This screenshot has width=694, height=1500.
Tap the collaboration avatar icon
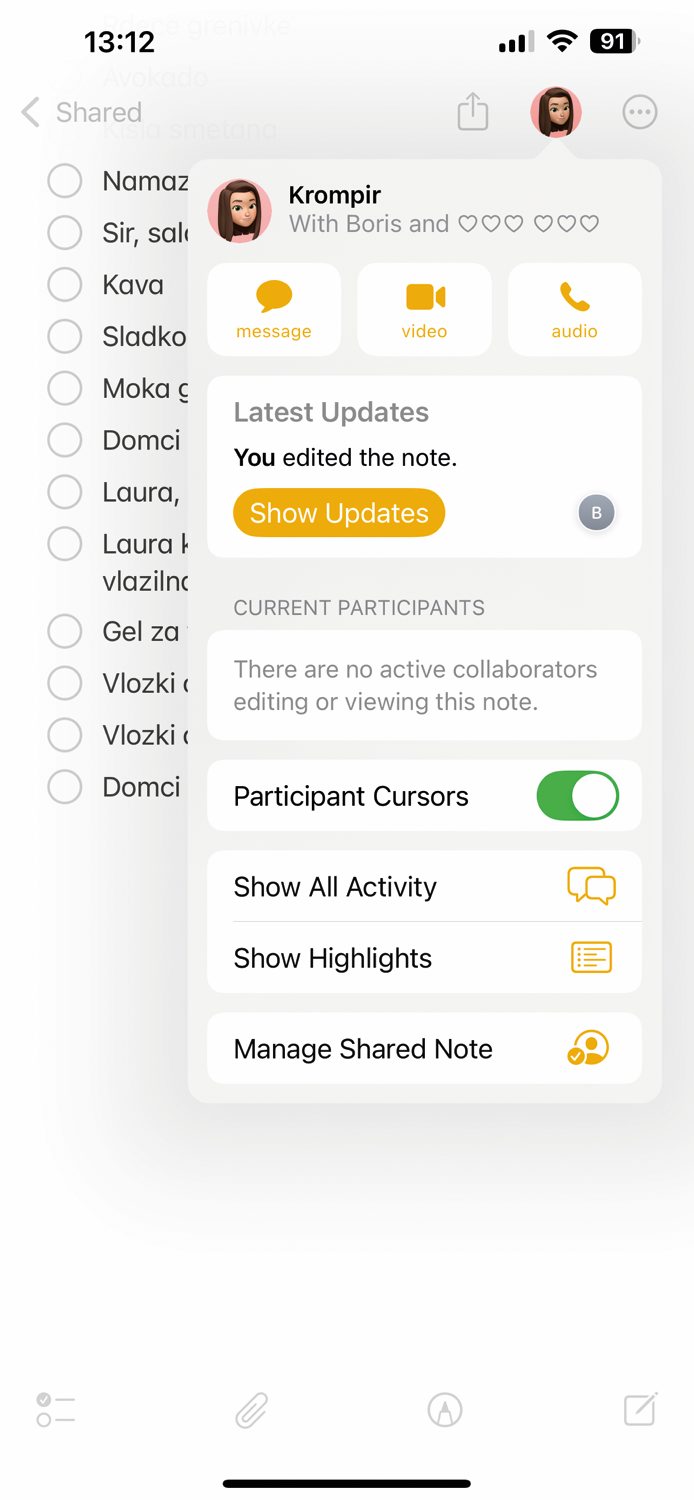point(556,112)
